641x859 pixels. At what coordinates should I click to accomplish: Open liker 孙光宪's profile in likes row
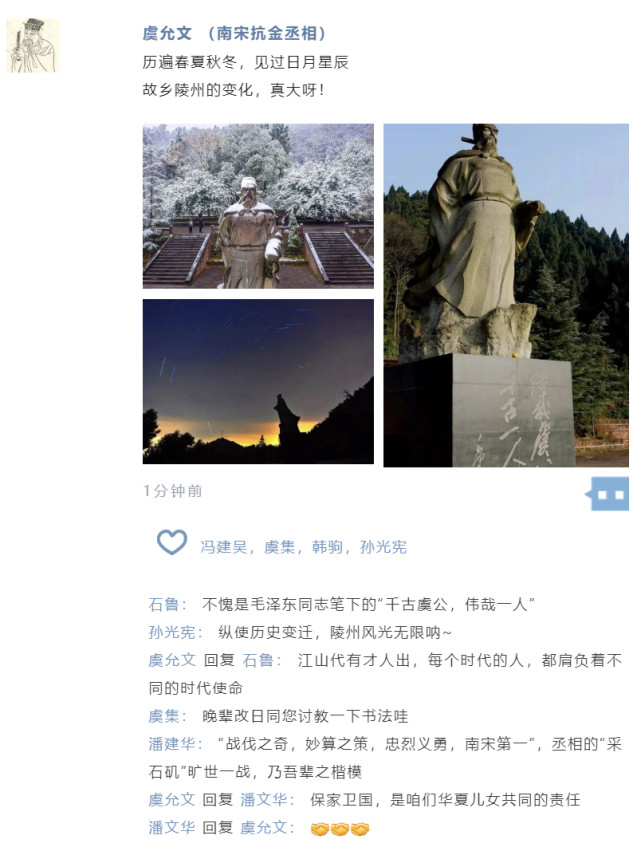tap(383, 547)
